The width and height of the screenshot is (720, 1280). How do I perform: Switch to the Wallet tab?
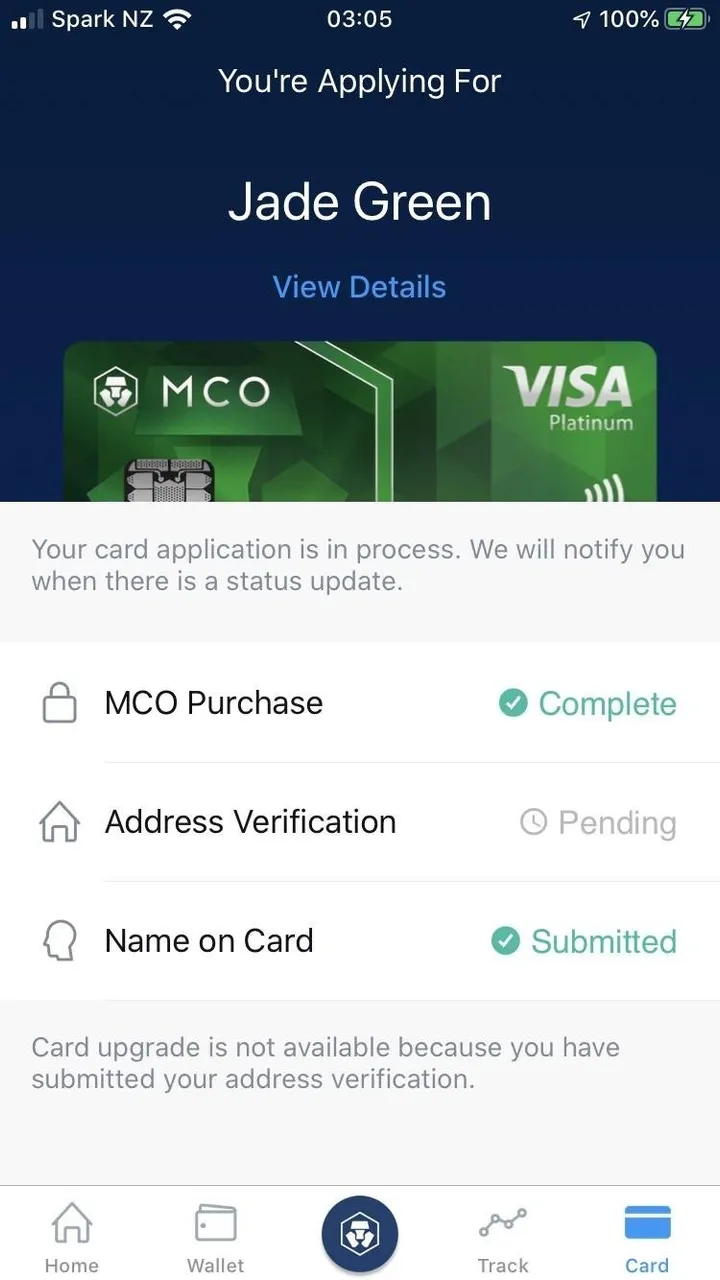click(215, 1238)
